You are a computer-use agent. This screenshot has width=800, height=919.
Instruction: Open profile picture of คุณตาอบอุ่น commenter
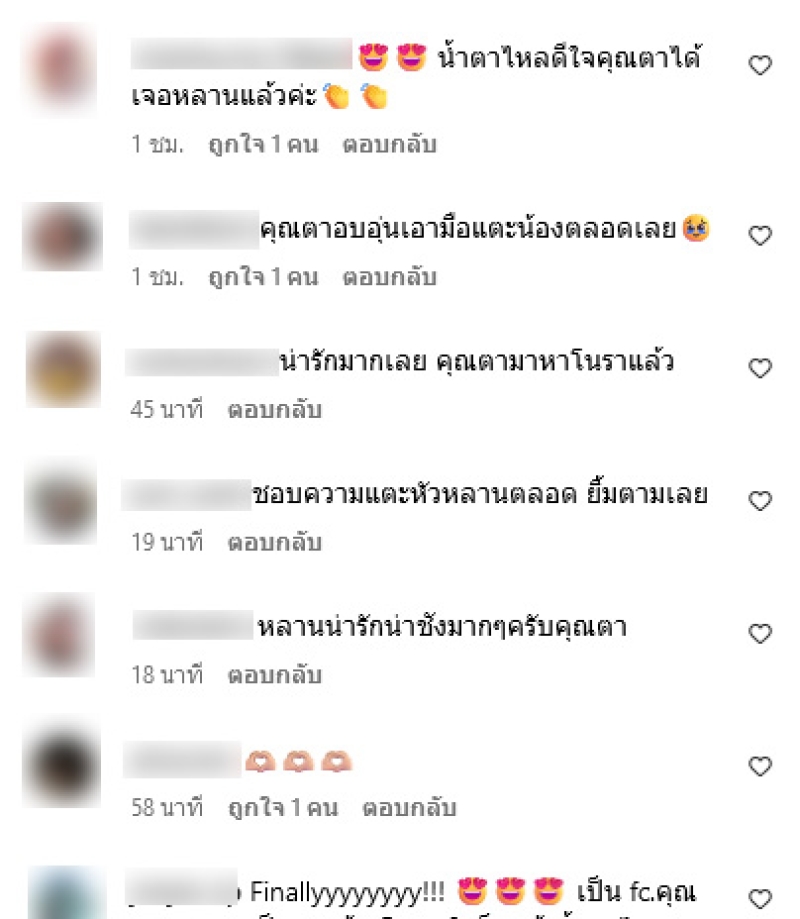point(62,237)
